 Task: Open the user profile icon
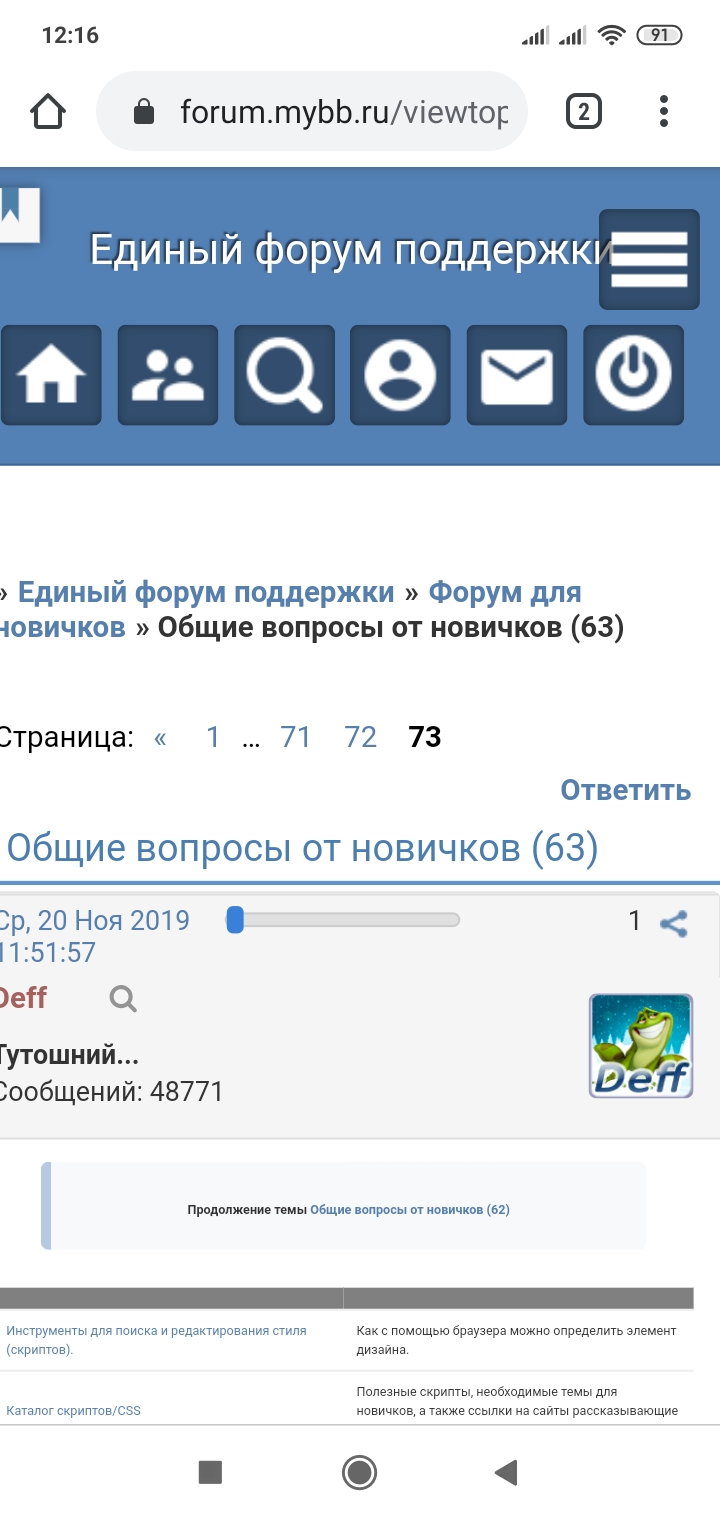click(400, 375)
